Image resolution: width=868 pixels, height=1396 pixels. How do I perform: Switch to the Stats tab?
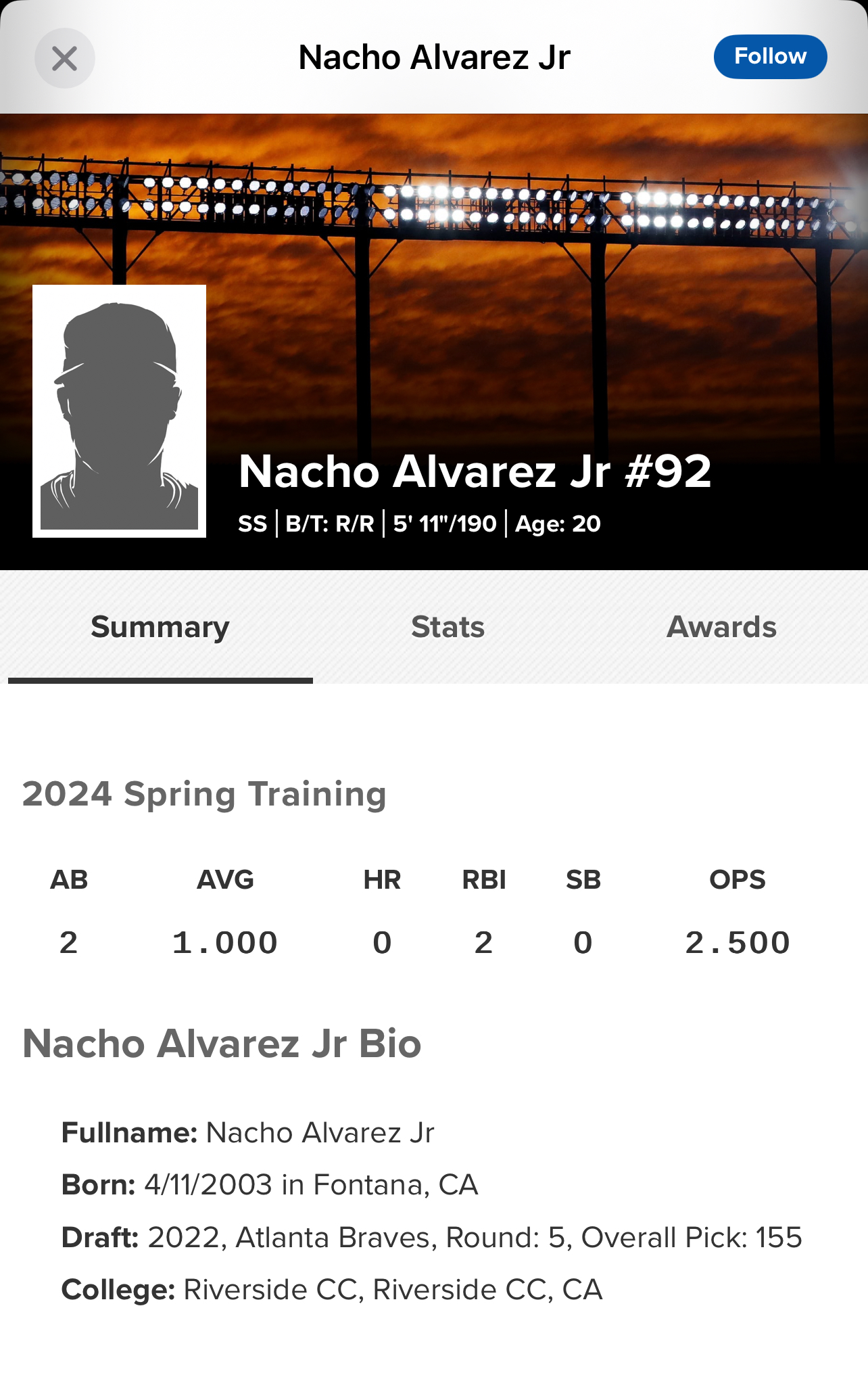[448, 627]
